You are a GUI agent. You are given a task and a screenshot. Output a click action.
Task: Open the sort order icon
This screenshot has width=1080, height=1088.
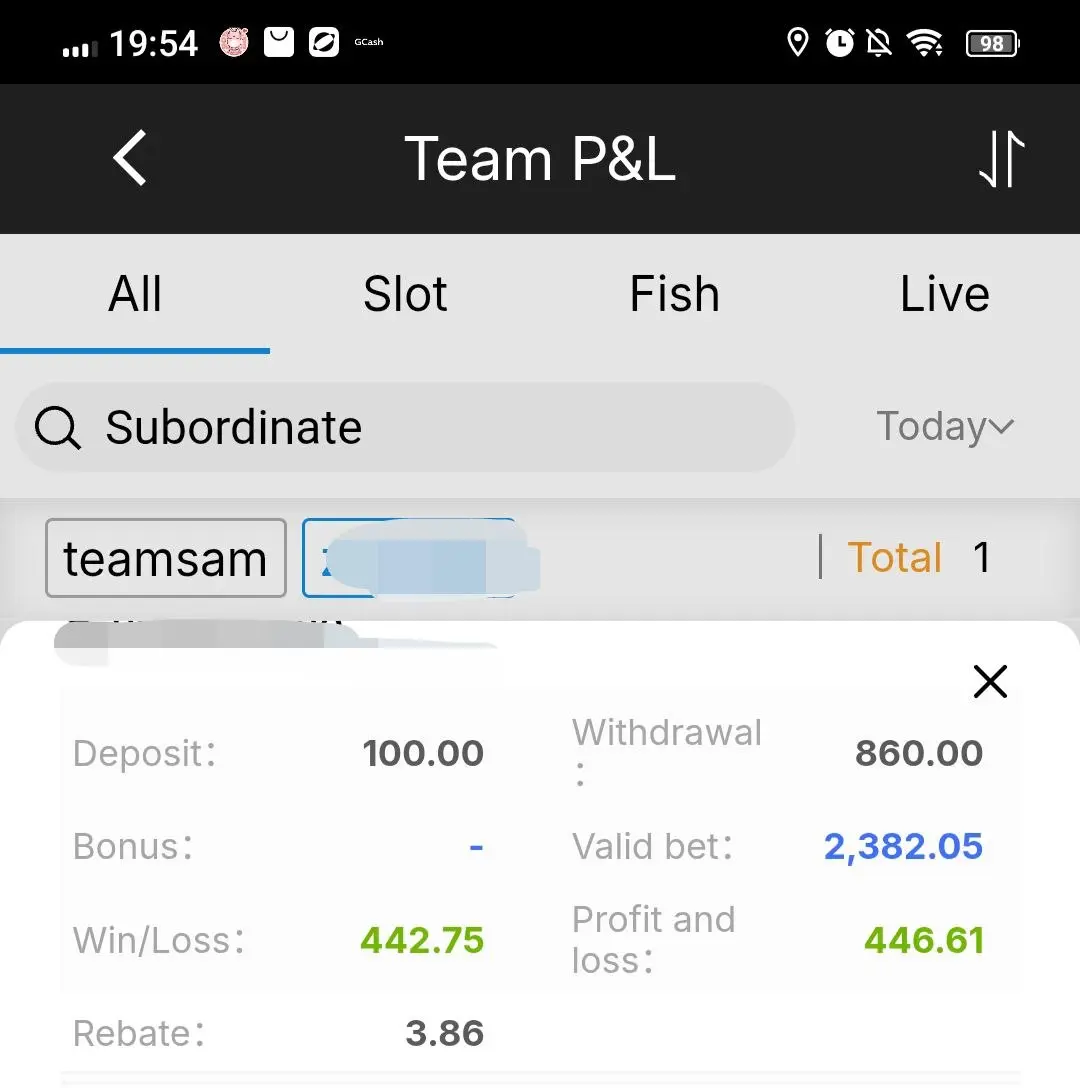coord(1002,159)
